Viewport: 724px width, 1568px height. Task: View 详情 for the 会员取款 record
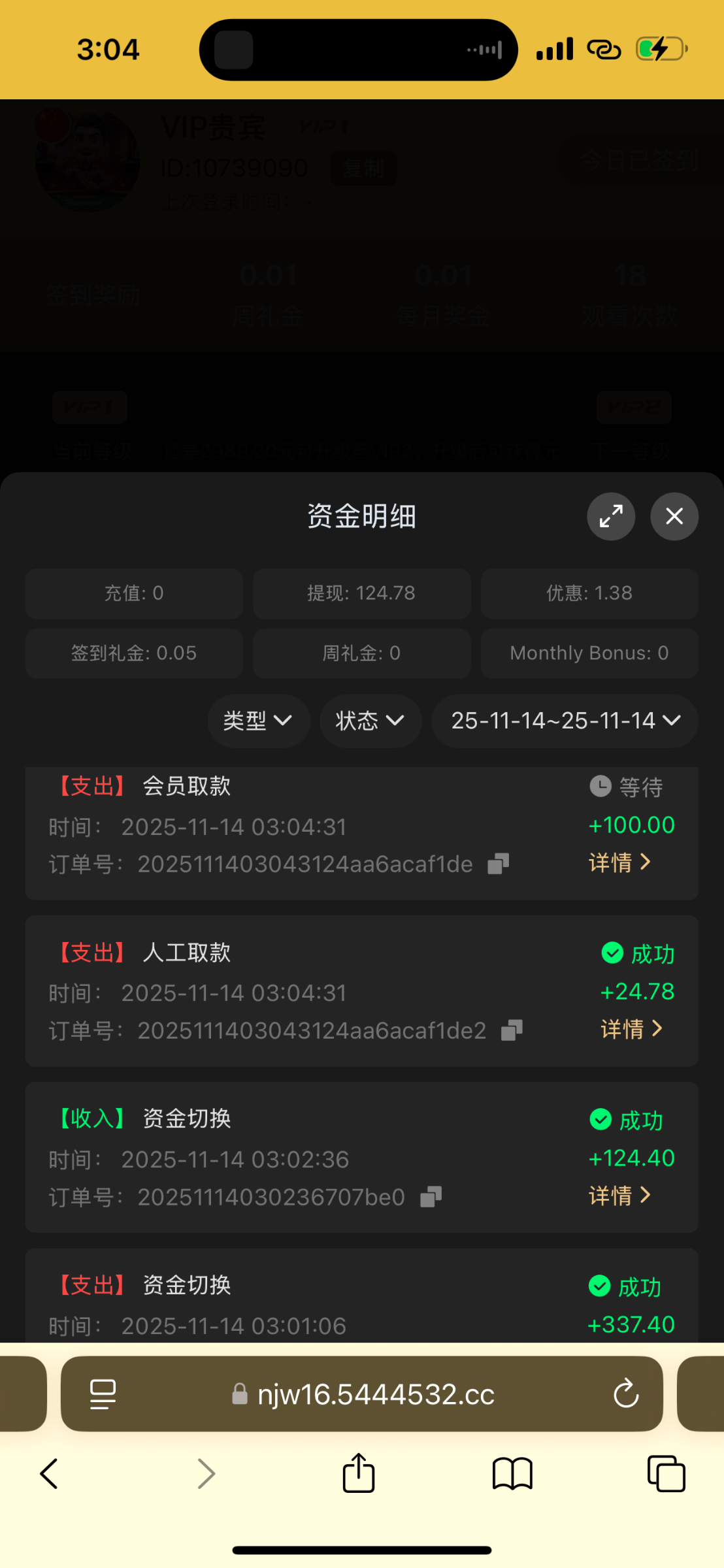click(x=619, y=862)
